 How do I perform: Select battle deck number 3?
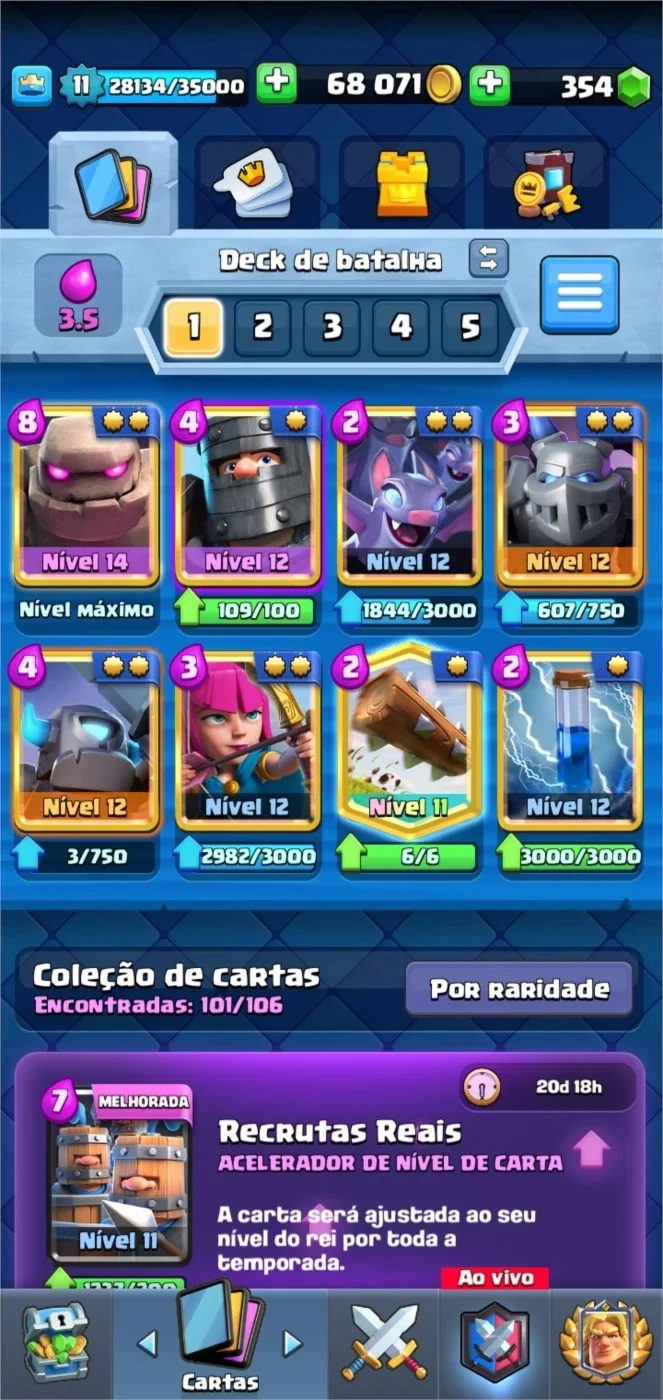(x=332, y=327)
